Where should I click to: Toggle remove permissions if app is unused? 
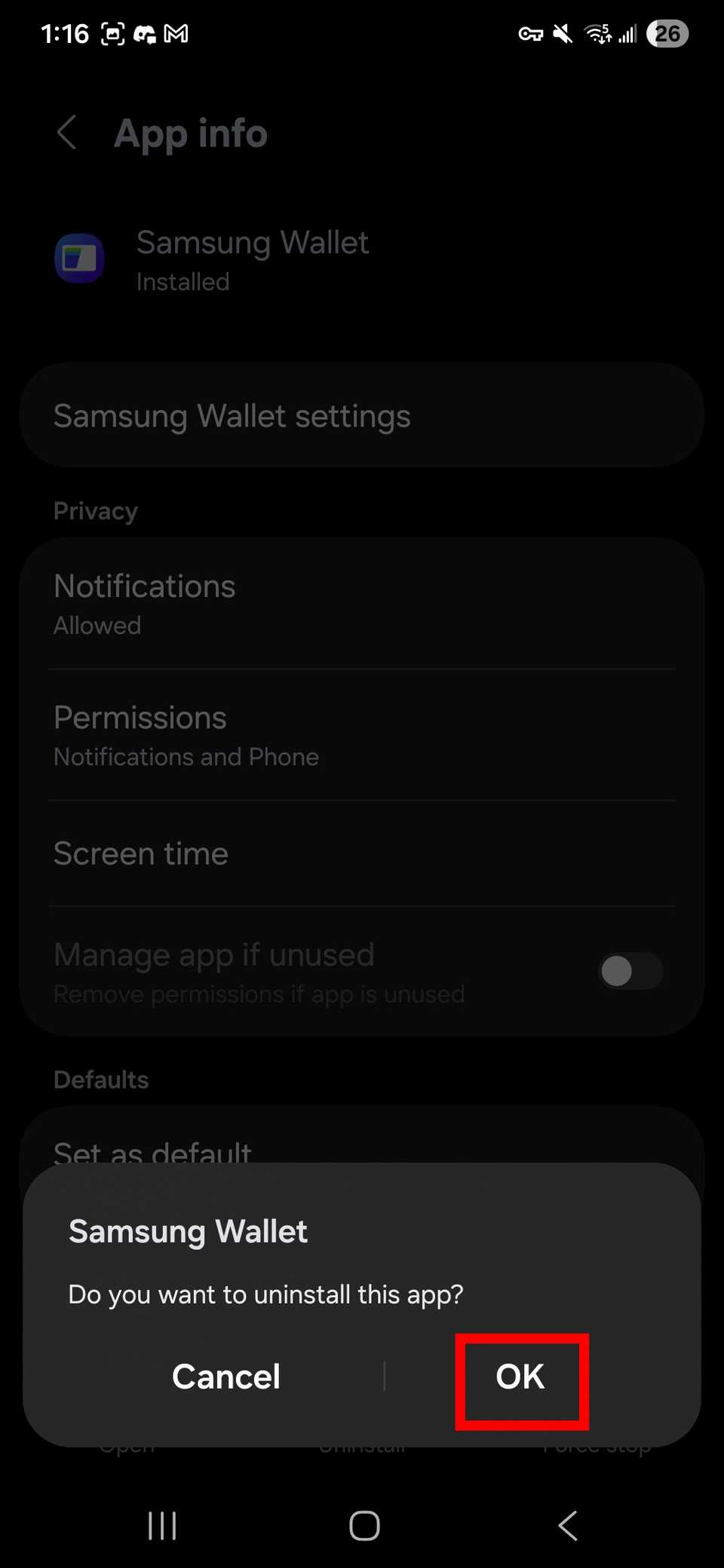click(630, 971)
